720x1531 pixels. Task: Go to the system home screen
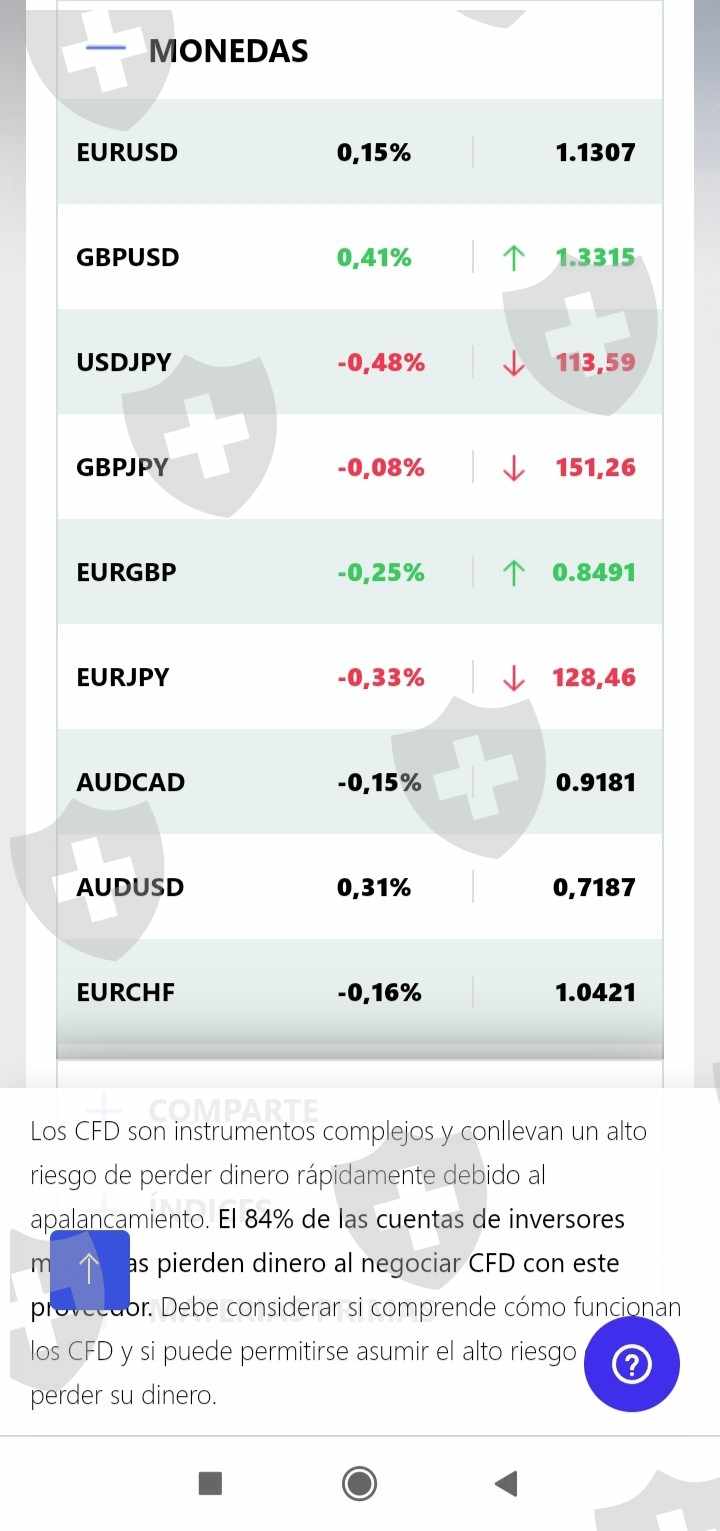[359, 1483]
